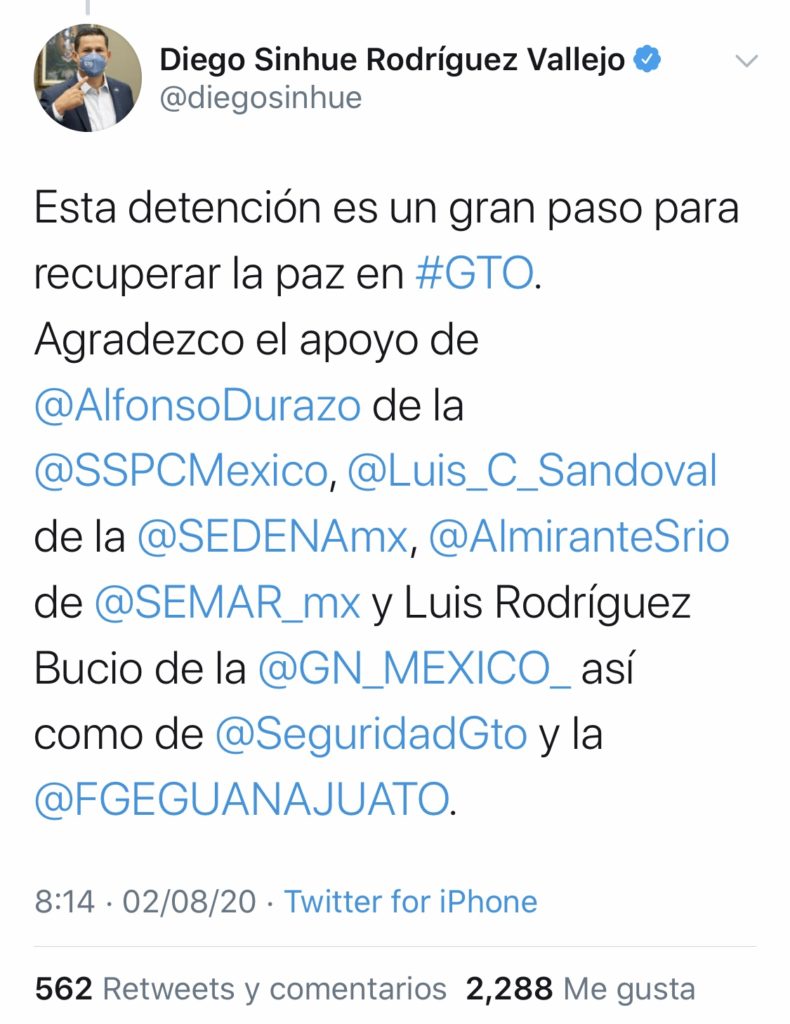This screenshot has height=1024, width=790.
Task: Open the @SEMAR_mx mention
Action: [x=227, y=603]
